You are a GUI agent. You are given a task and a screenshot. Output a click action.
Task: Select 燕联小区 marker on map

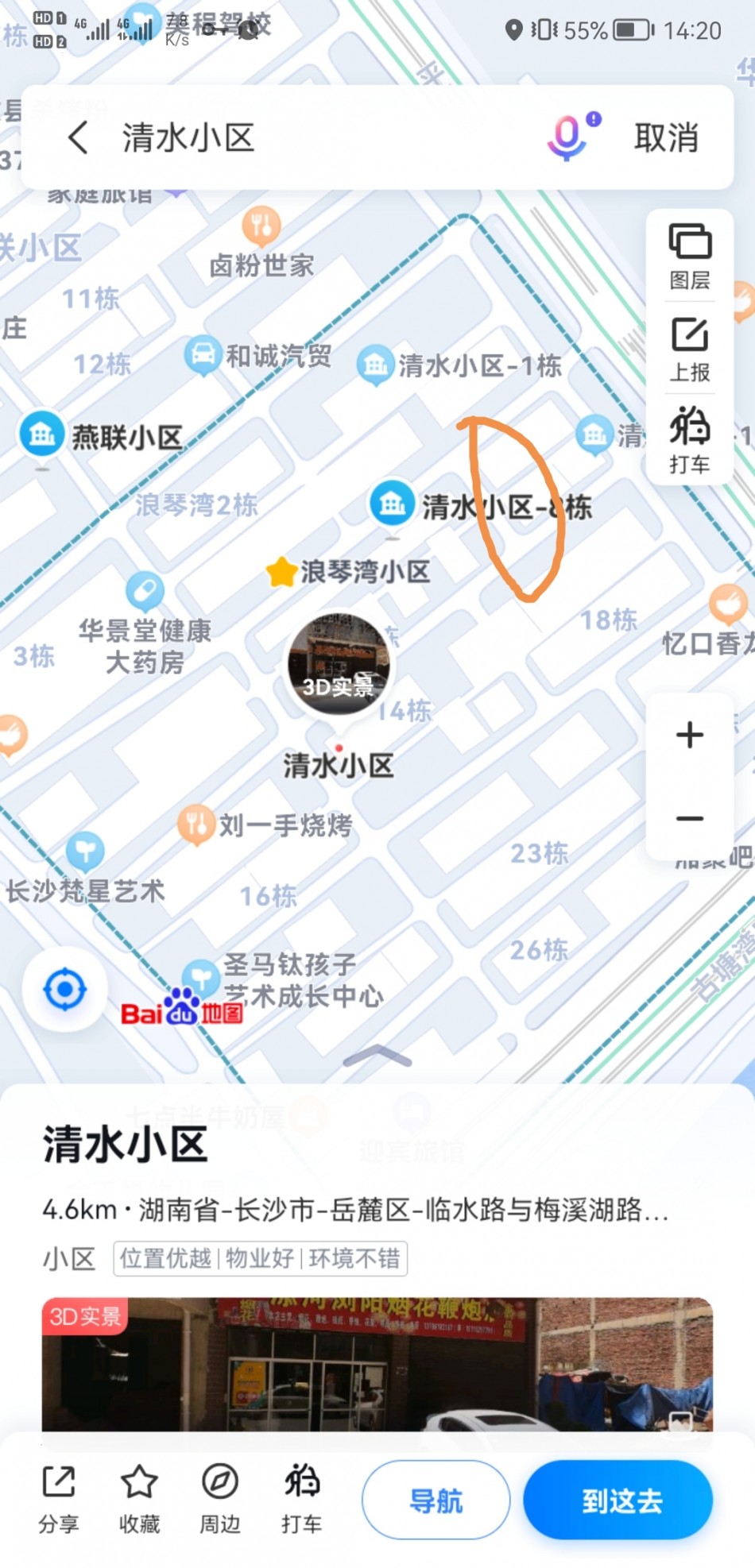pyautogui.click(x=42, y=434)
